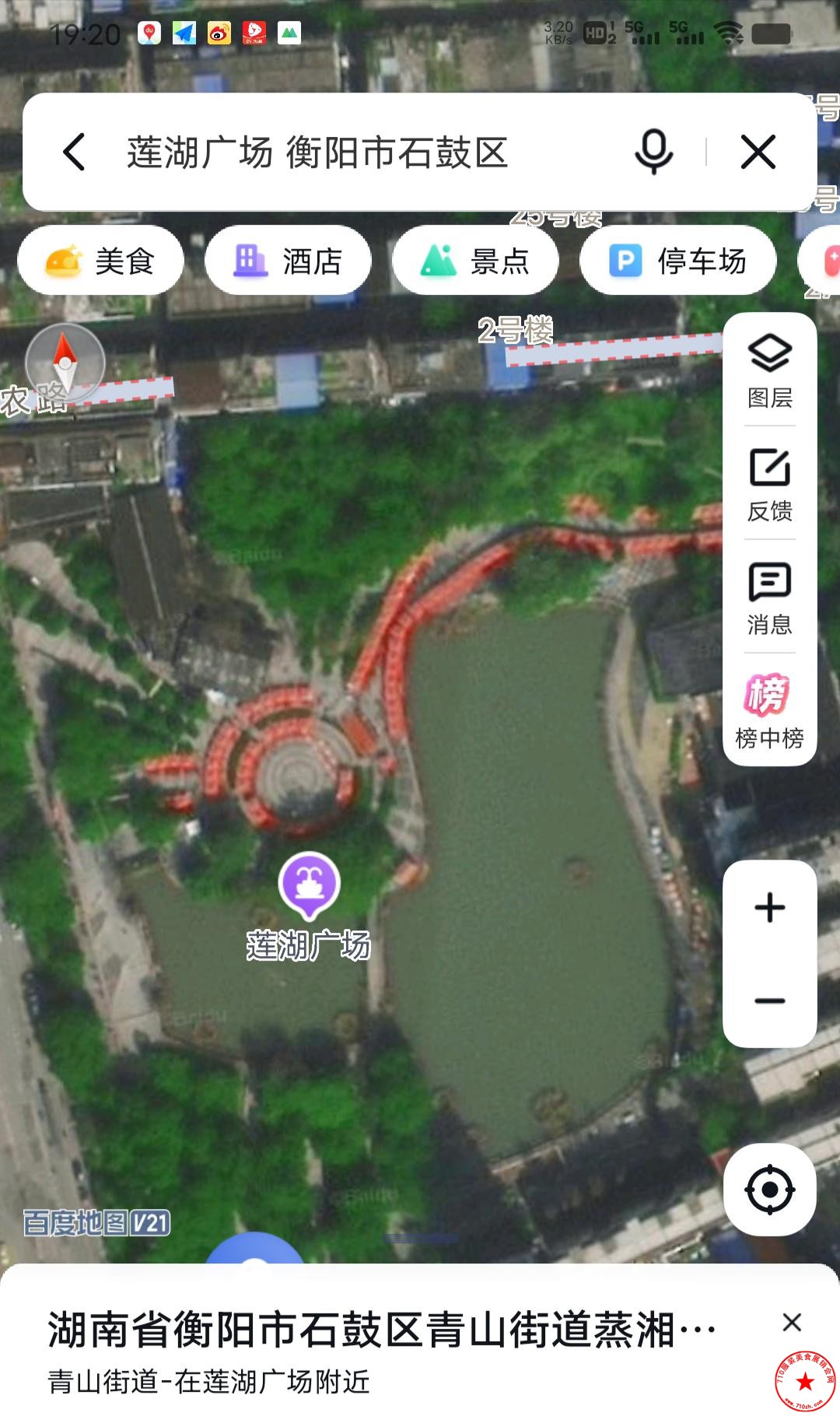Zoom out of the map with minus
Viewport: 840px width, 1416px height.
tap(769, 1001)
